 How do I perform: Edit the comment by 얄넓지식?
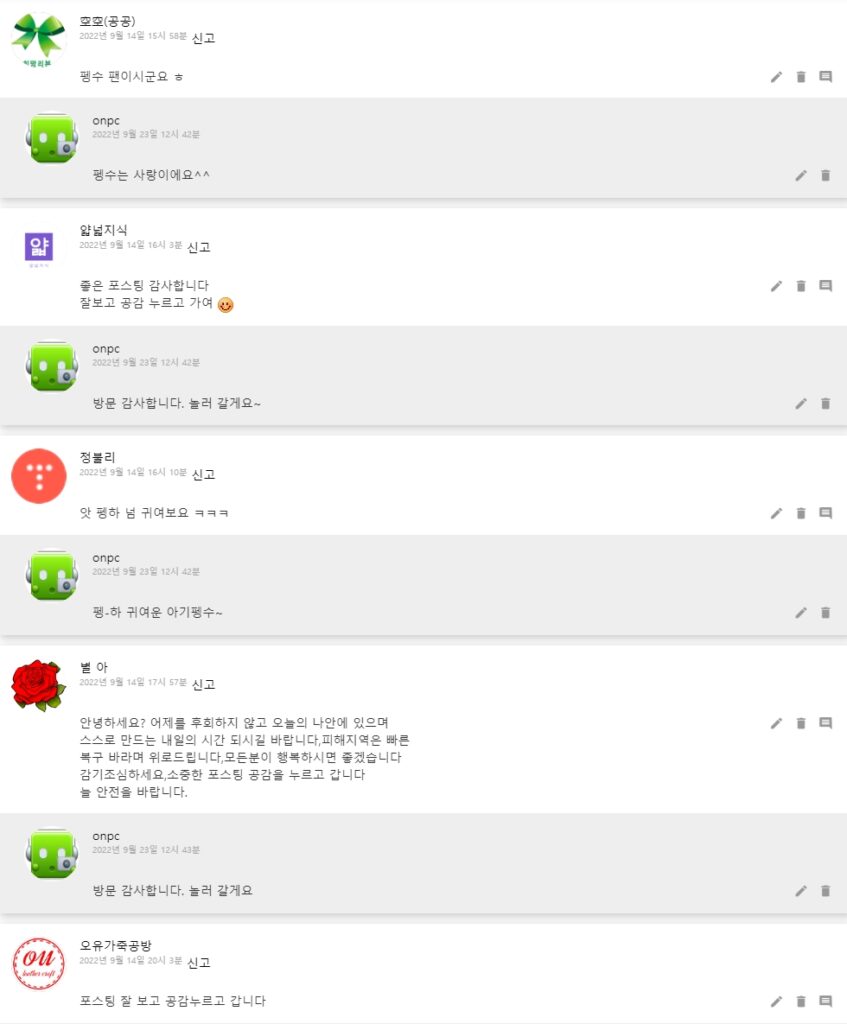(x=776, y=286)
